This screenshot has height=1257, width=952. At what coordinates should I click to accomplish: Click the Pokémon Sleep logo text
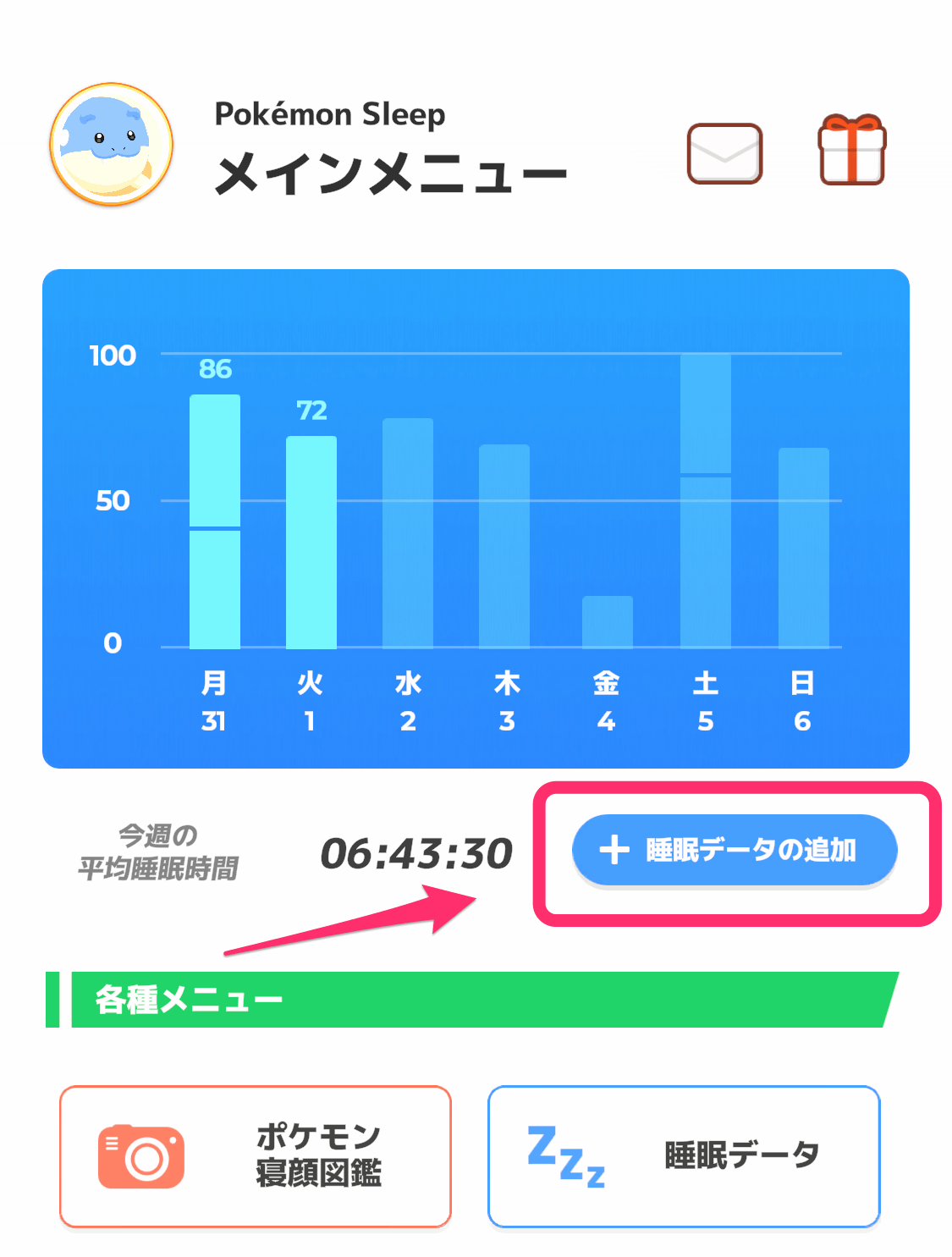click(330, 114)
